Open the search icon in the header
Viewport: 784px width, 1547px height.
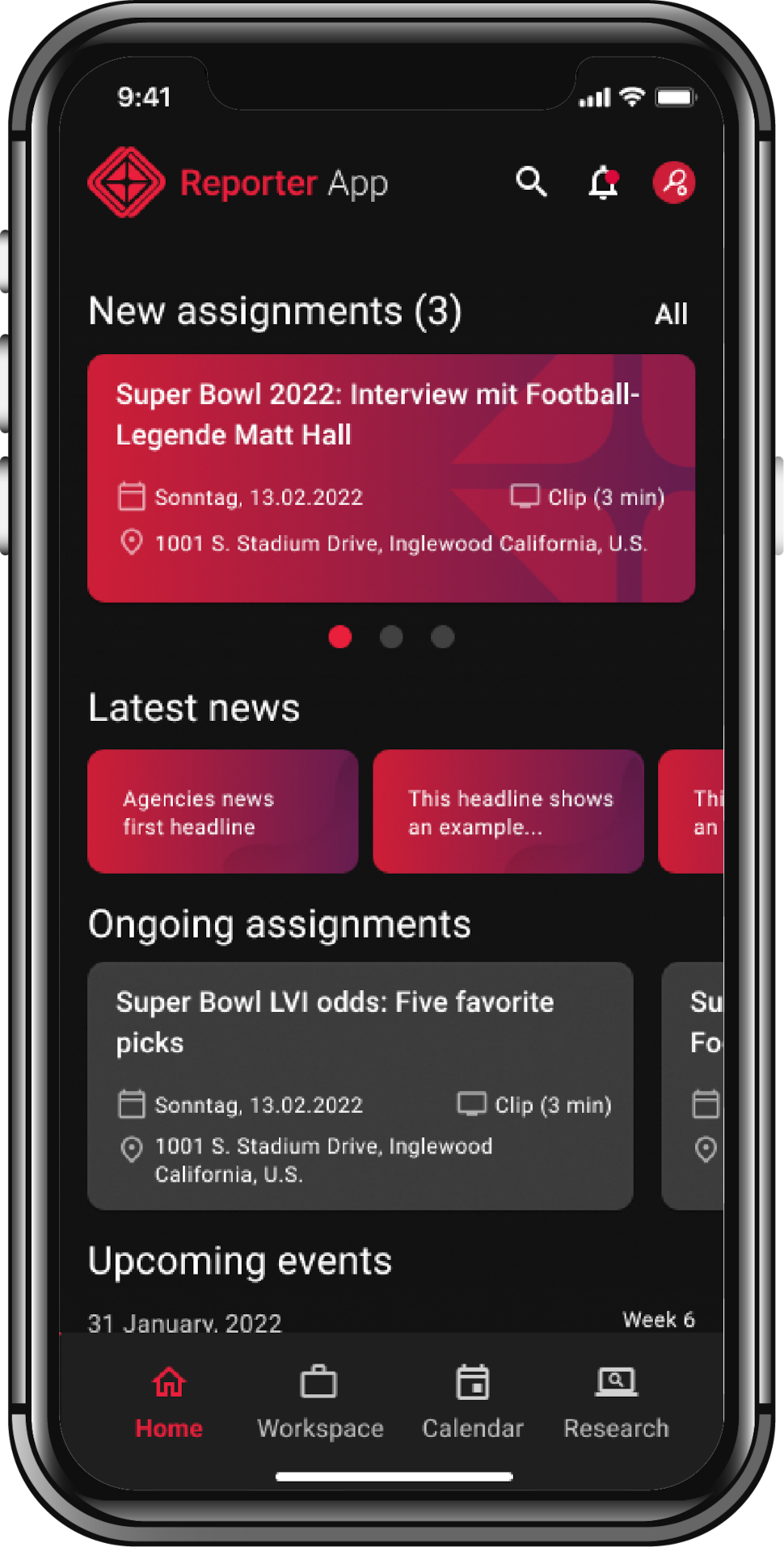click(x=531, y=182)
